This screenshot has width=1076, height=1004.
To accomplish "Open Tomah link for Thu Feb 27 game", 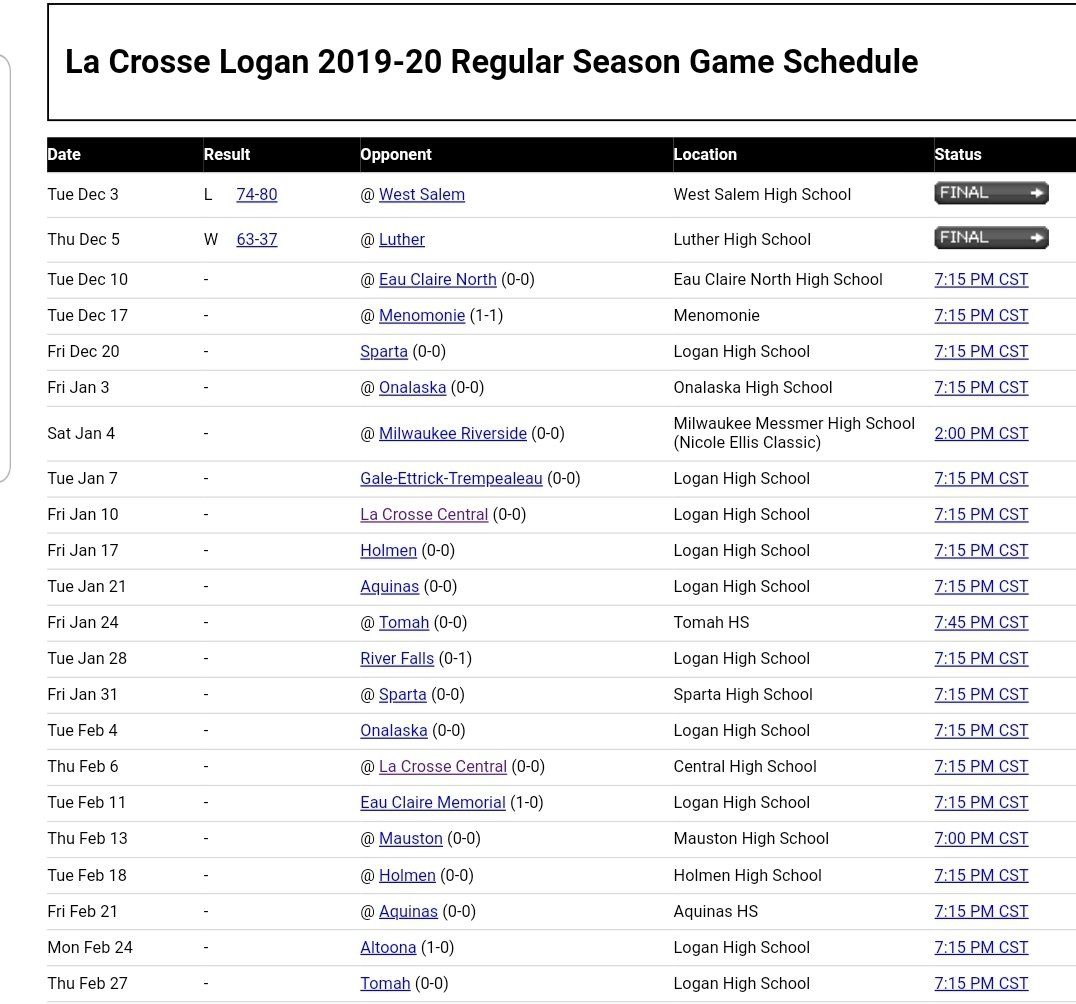I will 385,983.
